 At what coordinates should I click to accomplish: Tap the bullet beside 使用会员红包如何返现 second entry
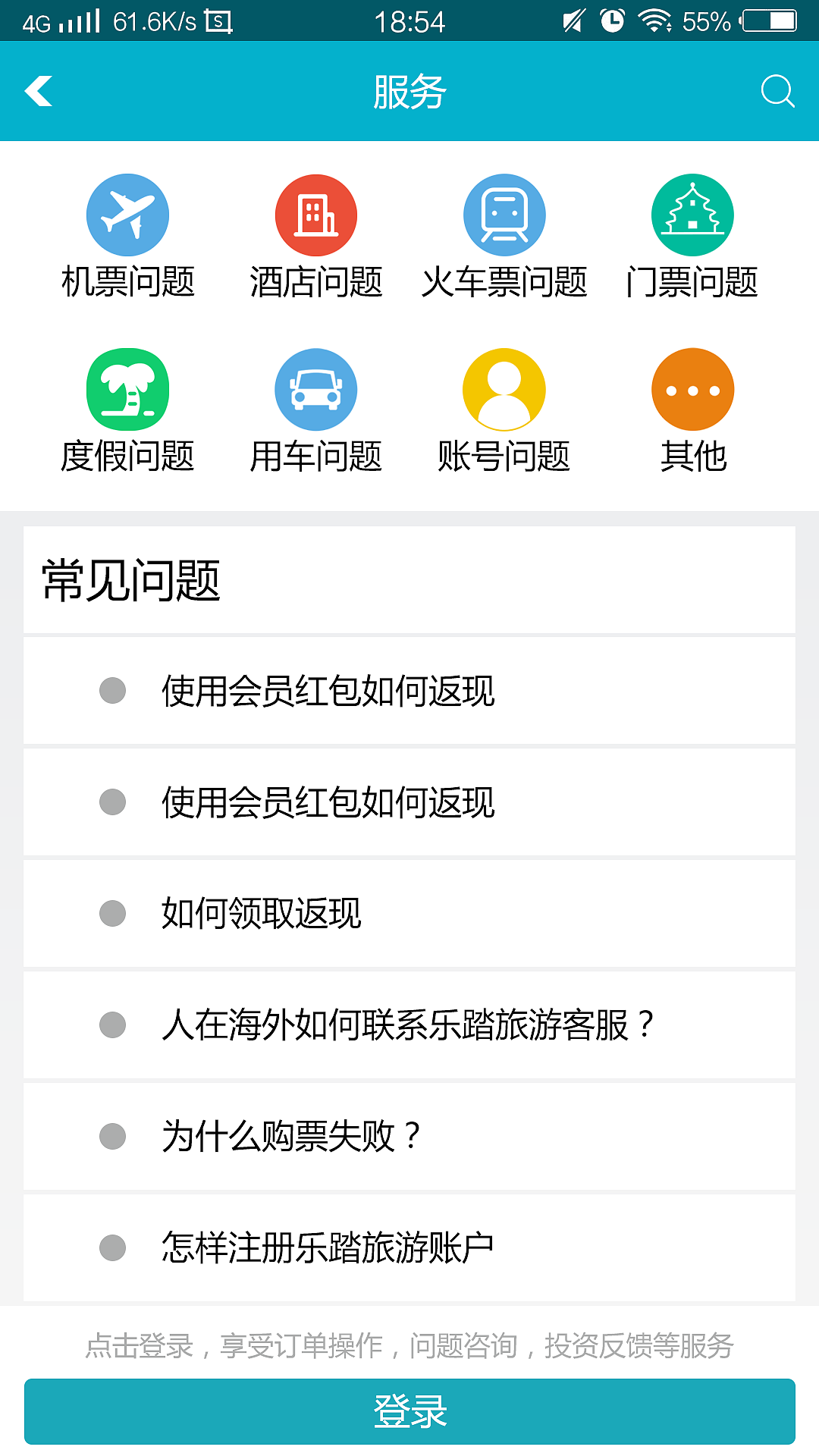pyautogui.click(x=112, y=802)
